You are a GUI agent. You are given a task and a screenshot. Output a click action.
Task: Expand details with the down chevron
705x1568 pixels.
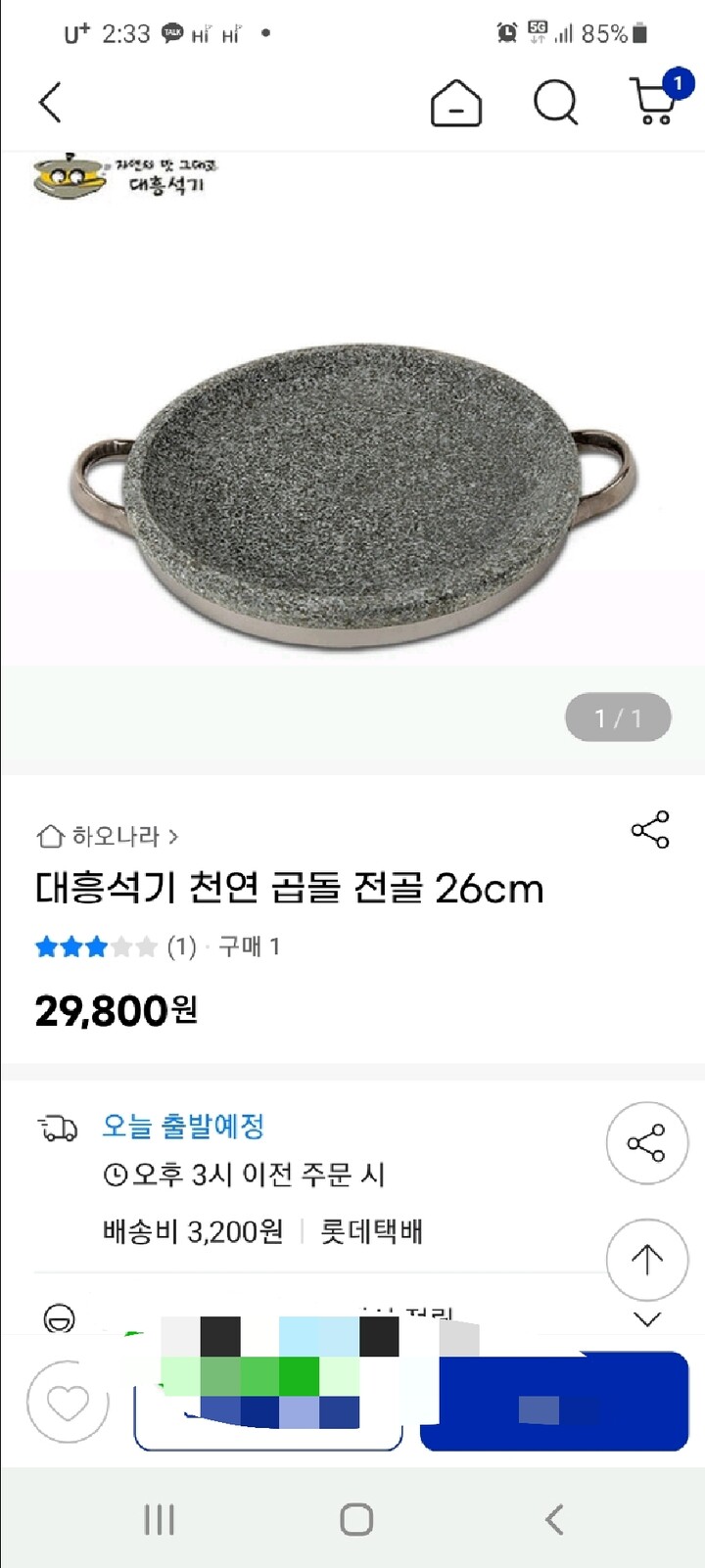coord(647,1318)
